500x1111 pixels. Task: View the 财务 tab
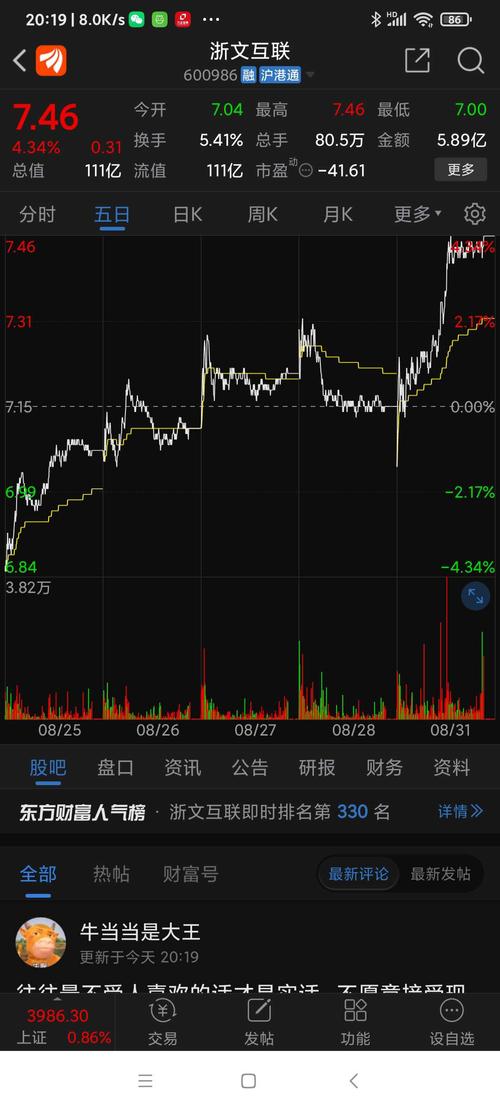[x=384, y=767]
